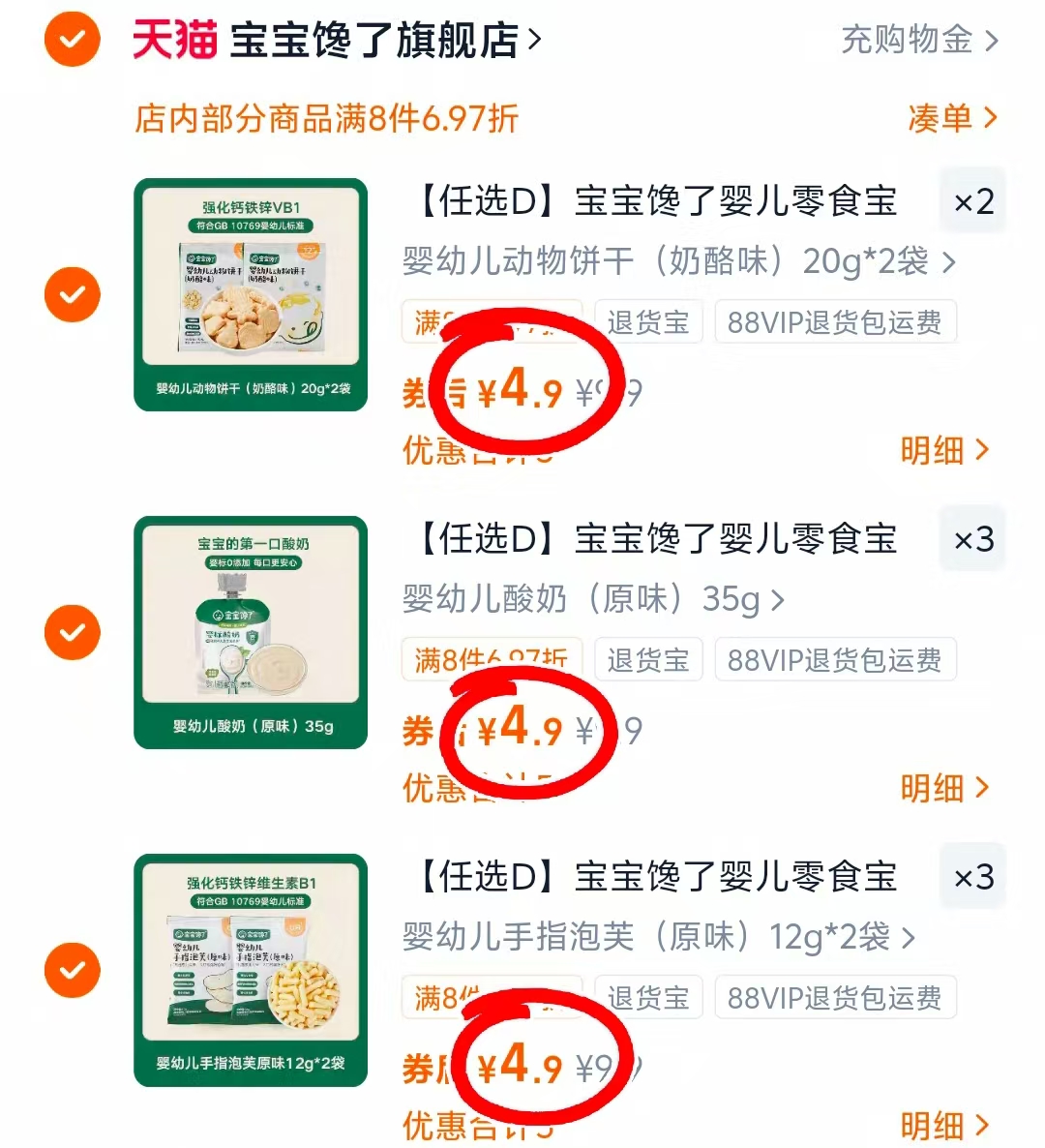Open 88VIP退货包运费 service tag
The width and height of the screenshot is (1045, 1148).
pos(835,322)
